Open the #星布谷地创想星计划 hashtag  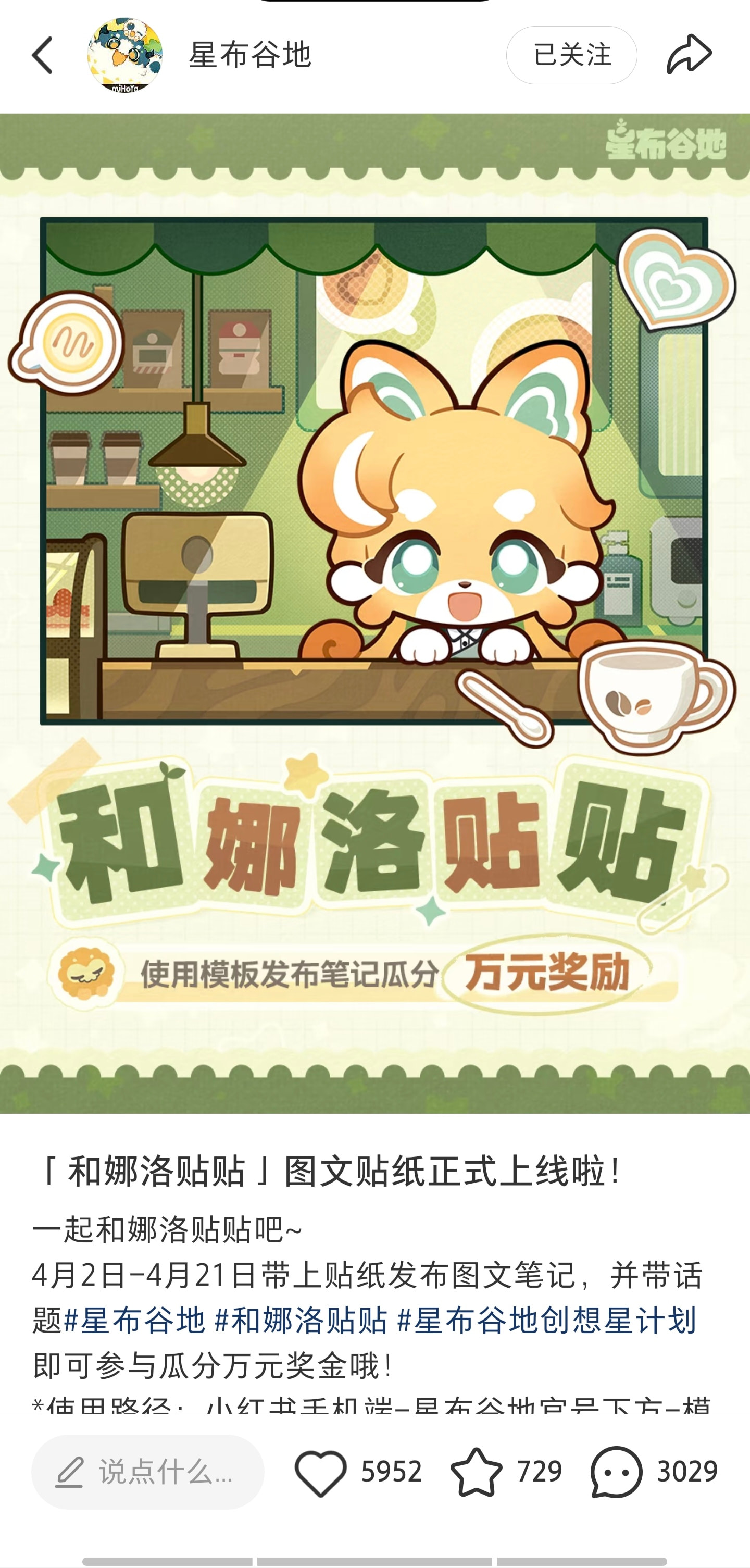pyautogui.click(x=546, y=1320)
